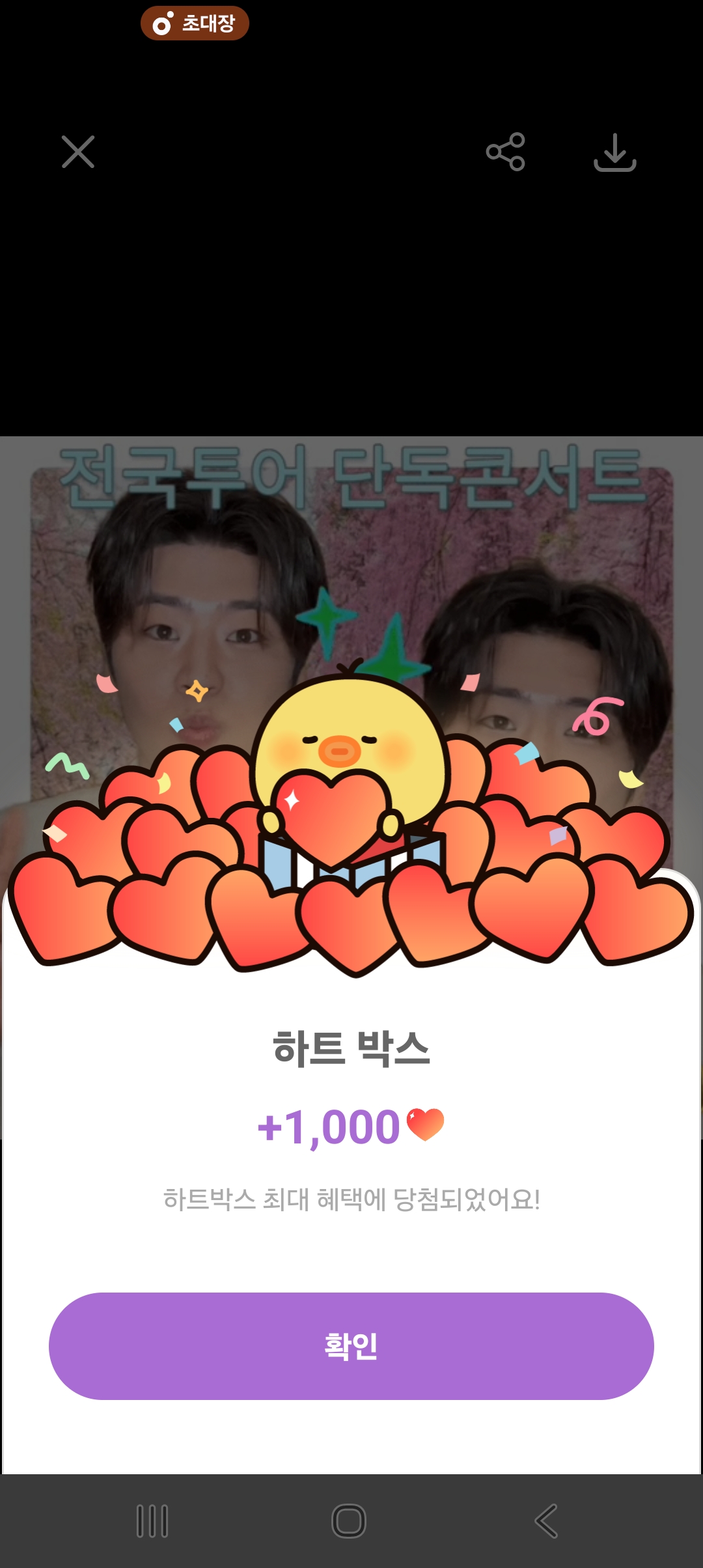Open recent apps from navigation bar

[x=153, y=1521]
